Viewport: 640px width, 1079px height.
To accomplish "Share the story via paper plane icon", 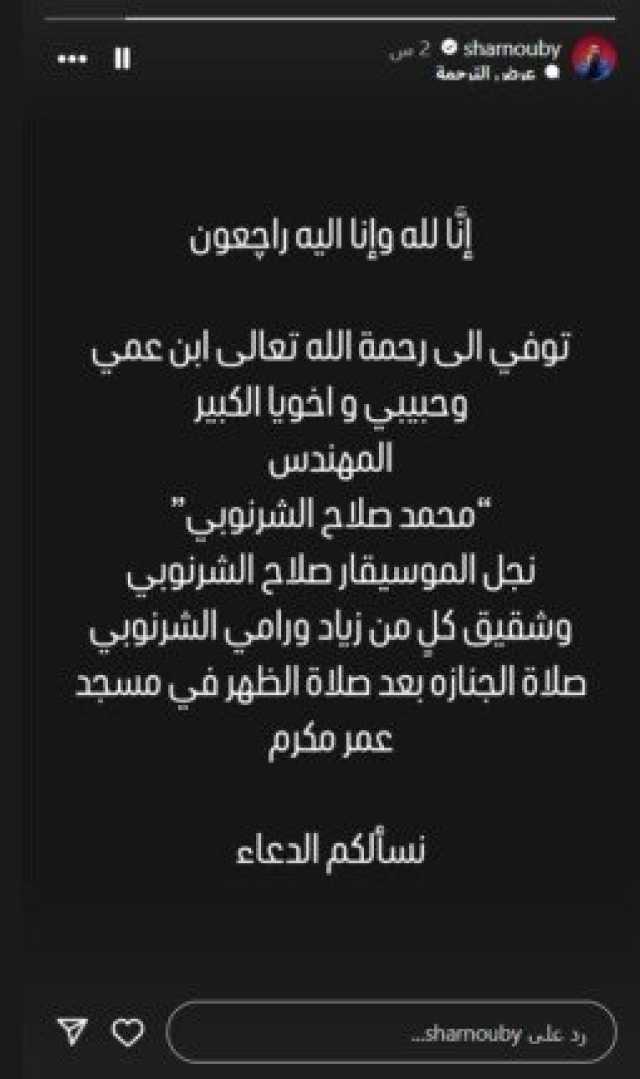I will (x=72, y=1032).
